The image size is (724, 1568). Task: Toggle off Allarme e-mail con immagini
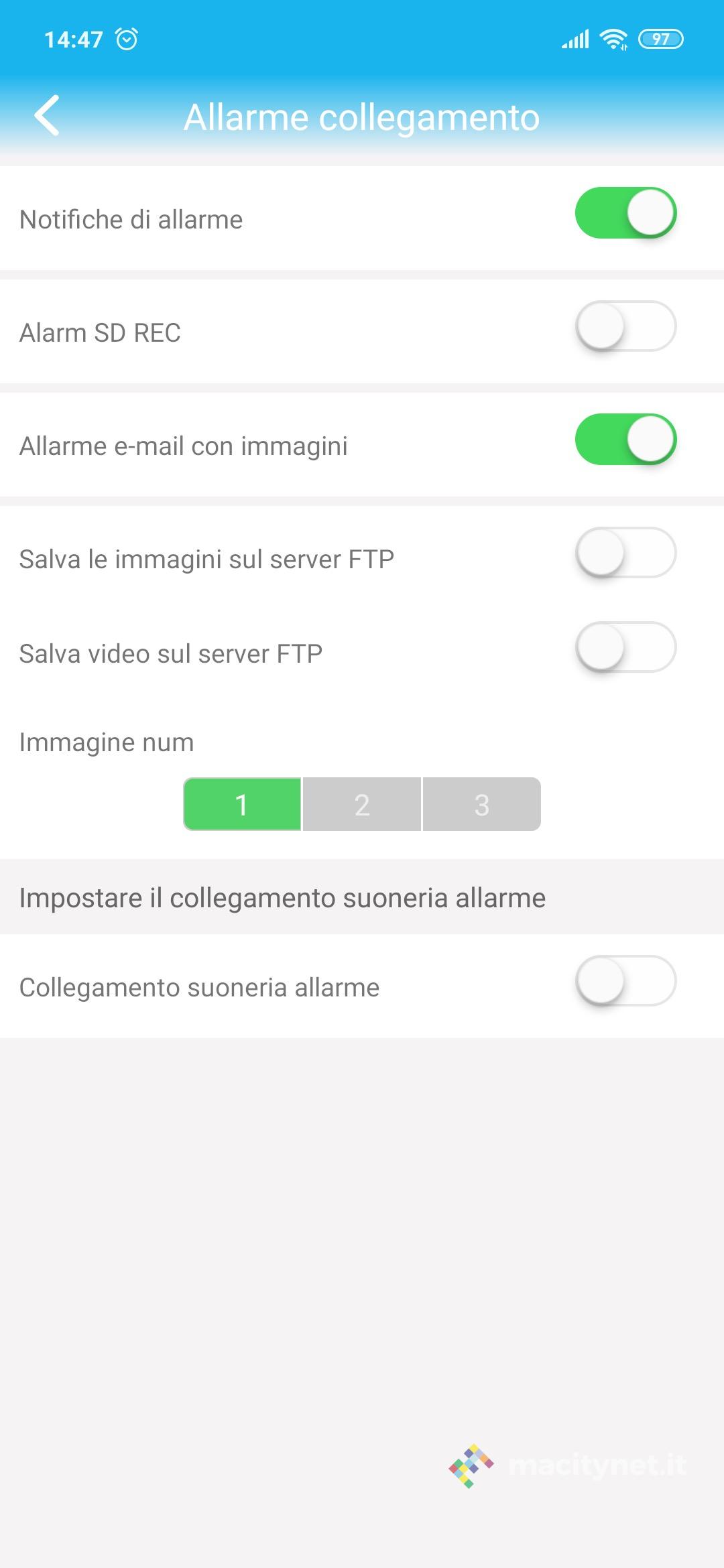[x=625, y=440]
